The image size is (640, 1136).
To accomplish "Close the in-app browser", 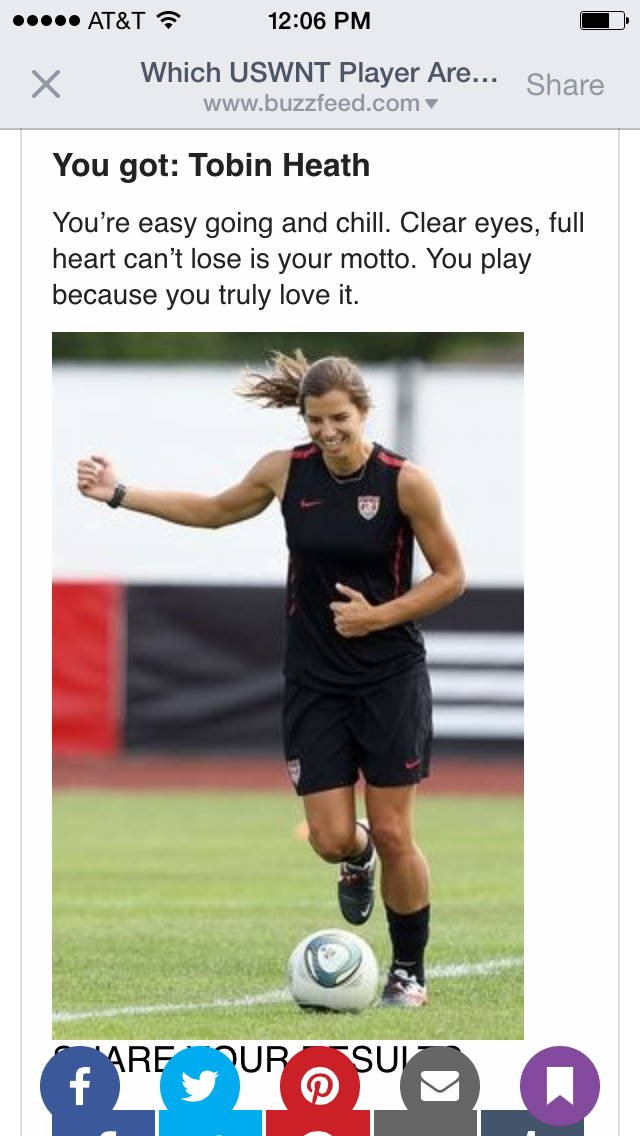I will pos(46,85).
